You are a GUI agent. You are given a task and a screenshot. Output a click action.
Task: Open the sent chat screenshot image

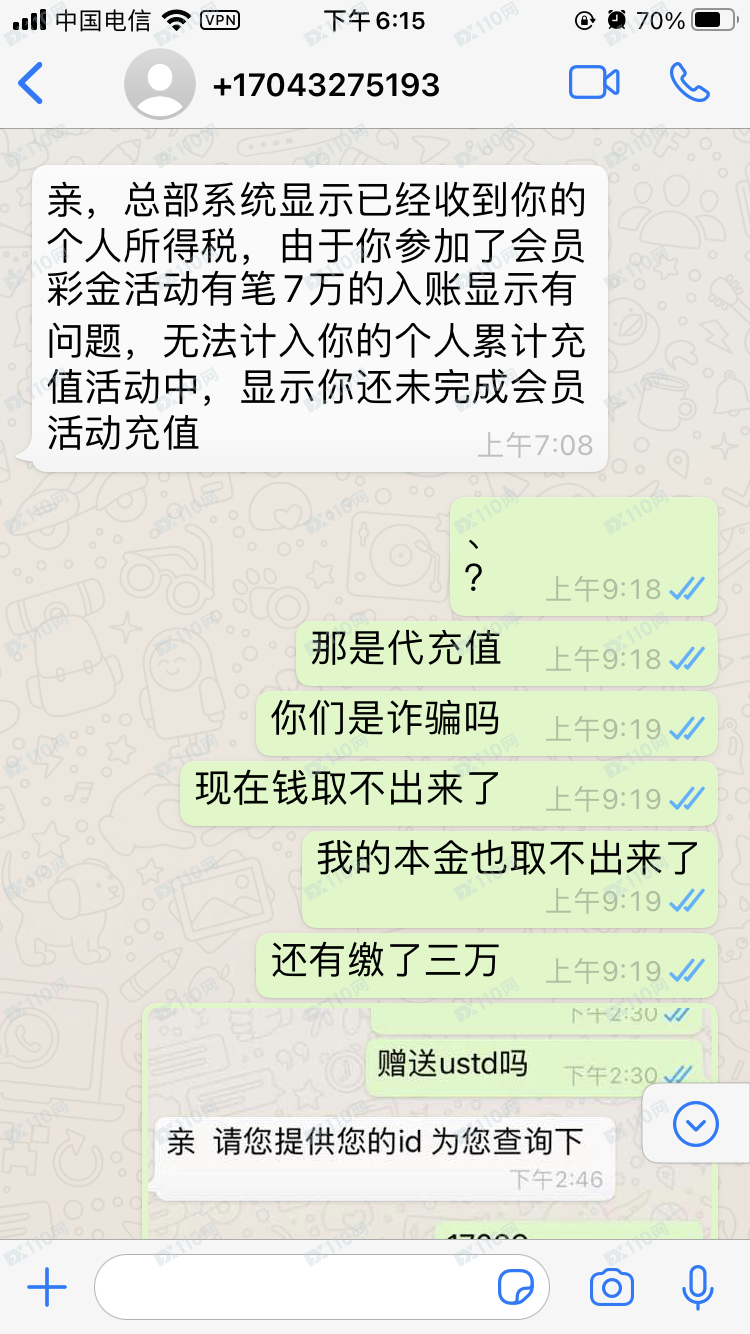click(430, 1120)
